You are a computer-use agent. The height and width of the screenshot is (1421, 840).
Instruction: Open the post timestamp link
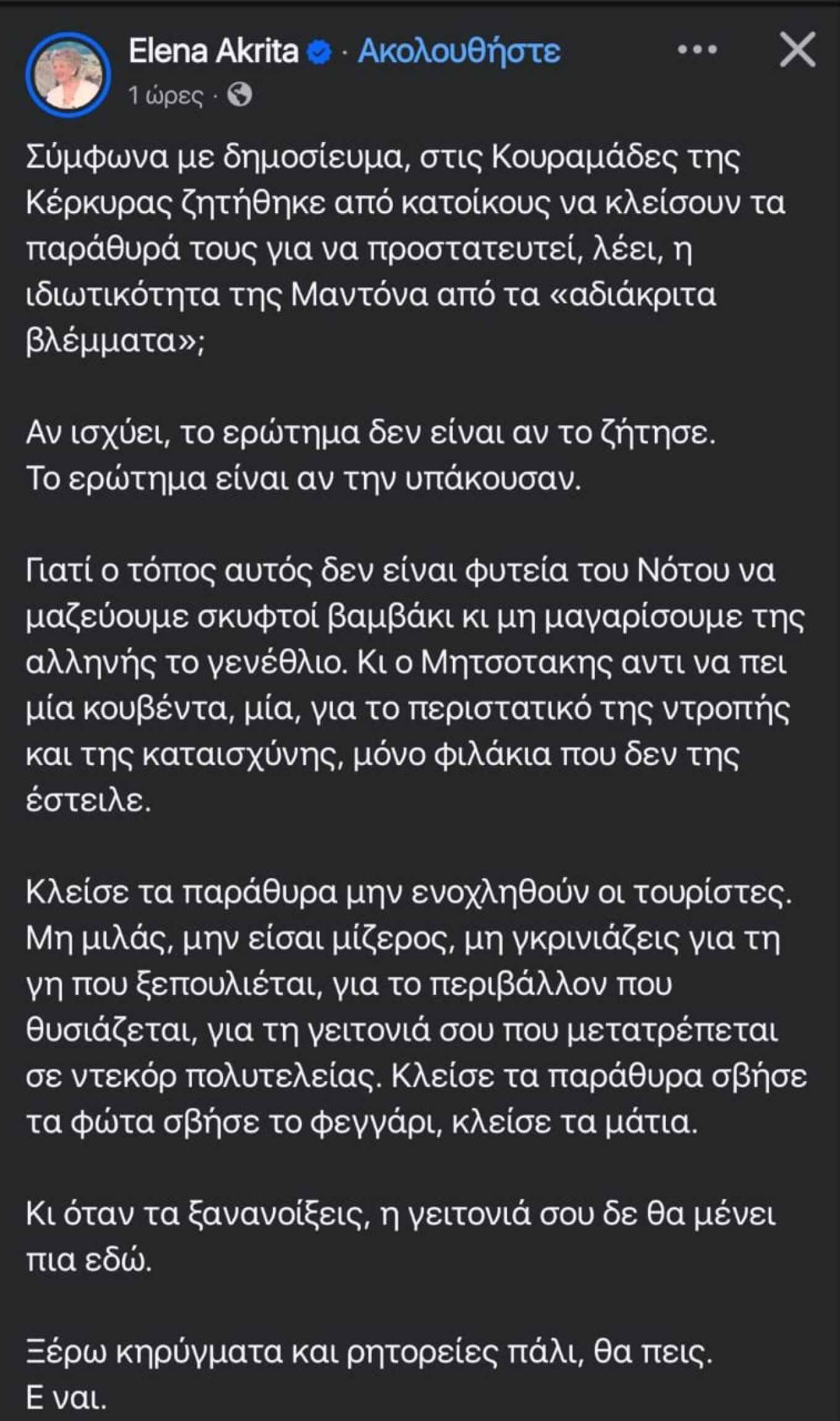pos(166,96)
